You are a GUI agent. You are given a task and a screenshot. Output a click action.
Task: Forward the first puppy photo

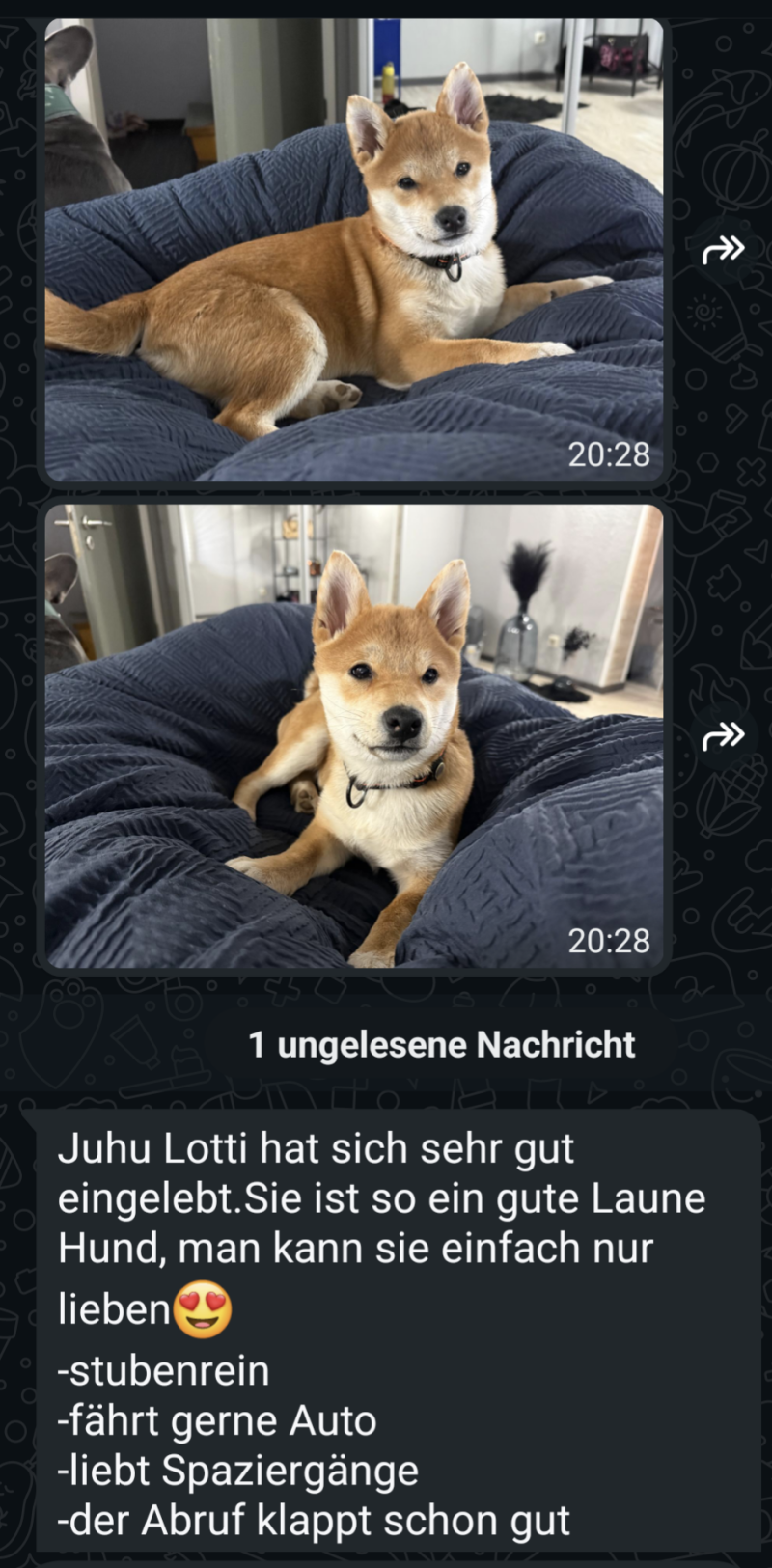(724, 250)
